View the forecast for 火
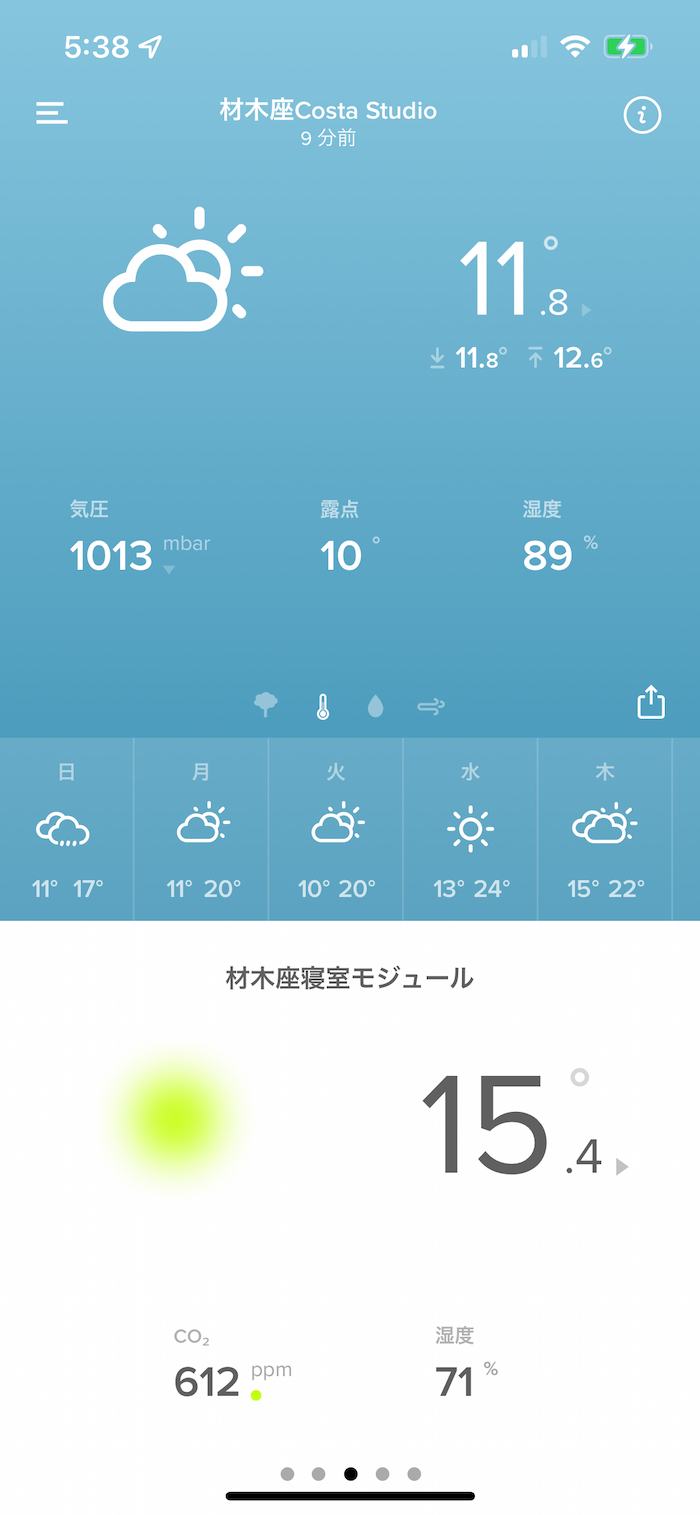 pyautogui.click(x=336, y=830)
